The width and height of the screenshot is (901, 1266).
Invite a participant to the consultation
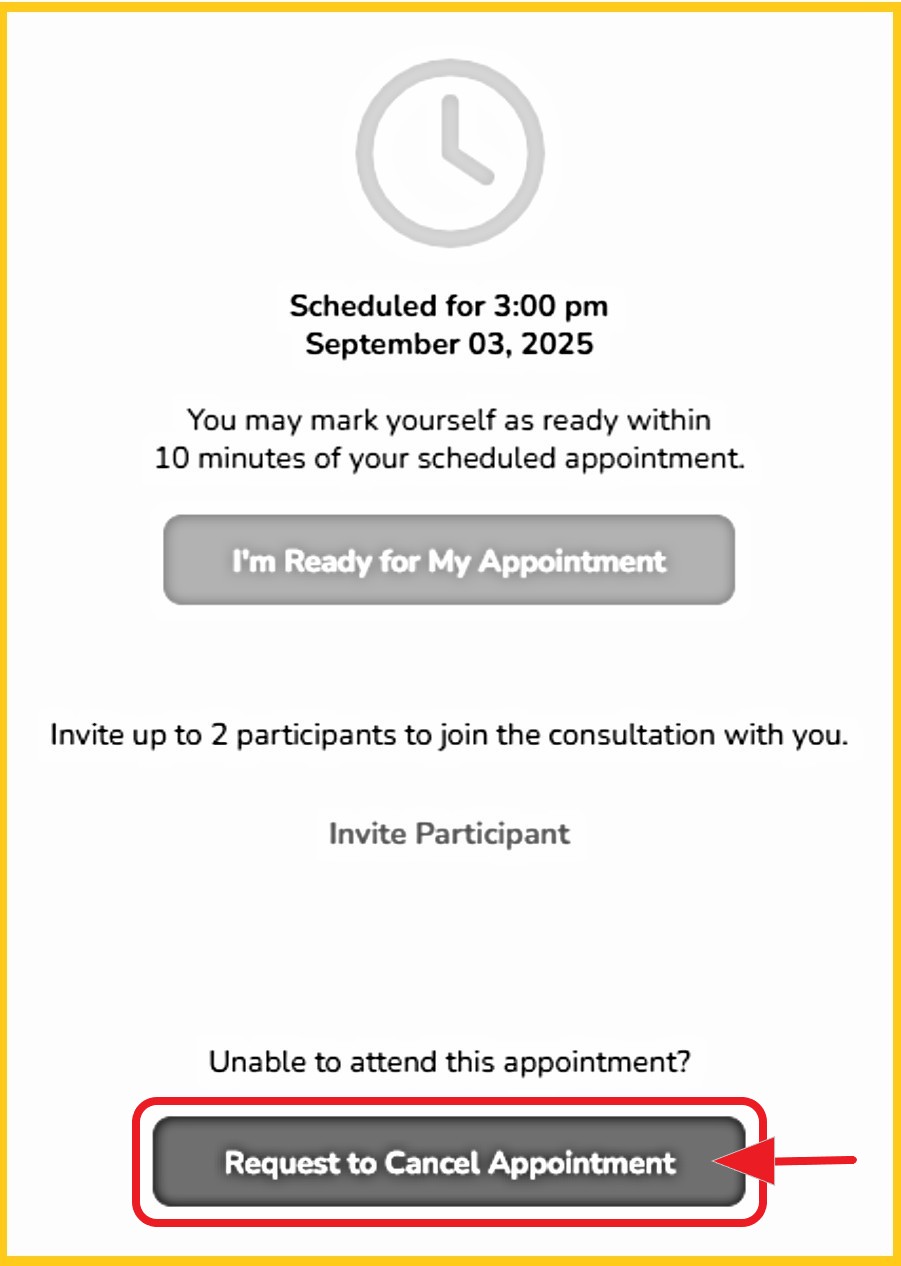[x=449, y=834]
